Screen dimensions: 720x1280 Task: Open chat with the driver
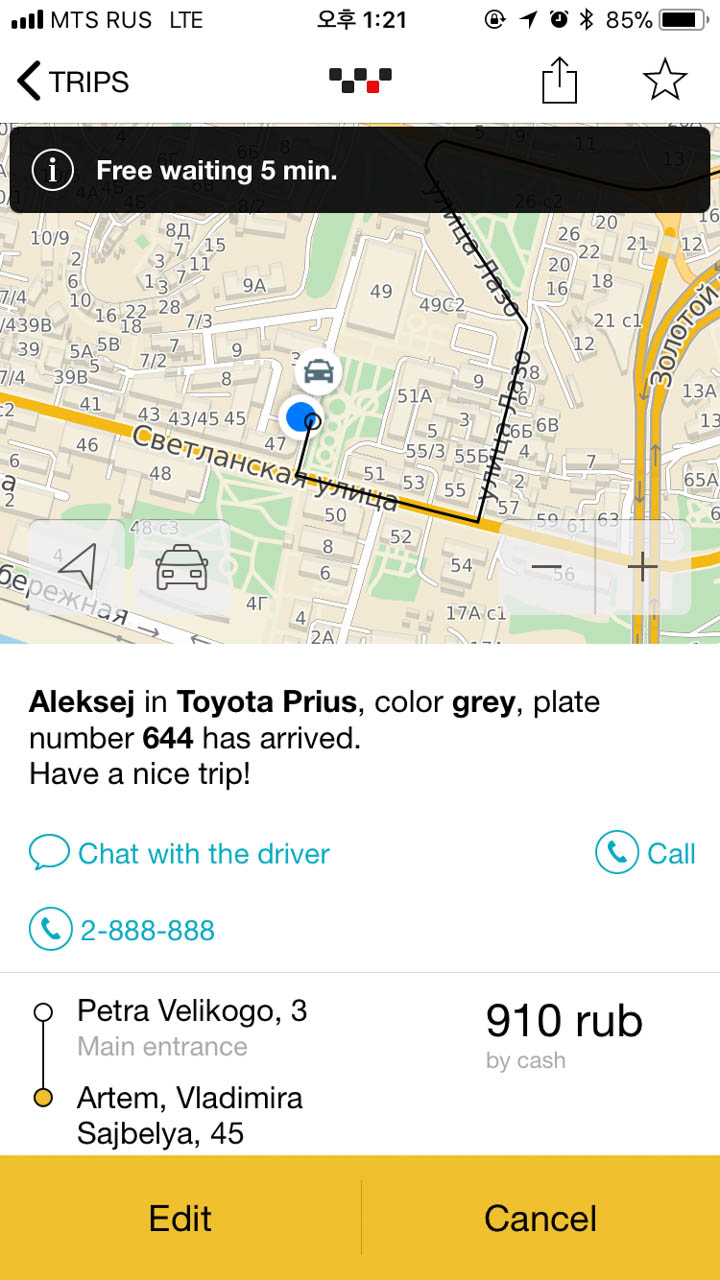[x=180, y=853]
